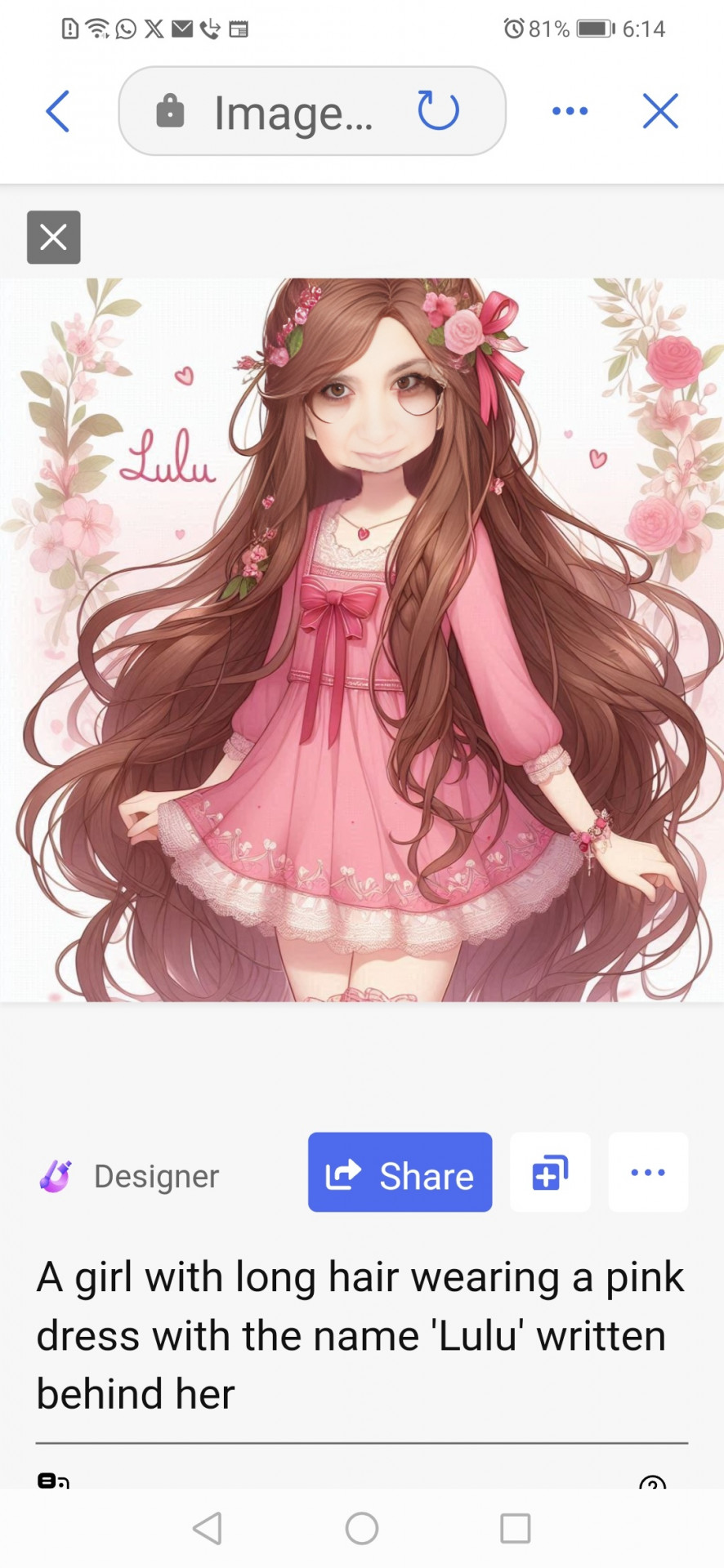
Task: Add the image to a collection
Action: point(550,1172)
